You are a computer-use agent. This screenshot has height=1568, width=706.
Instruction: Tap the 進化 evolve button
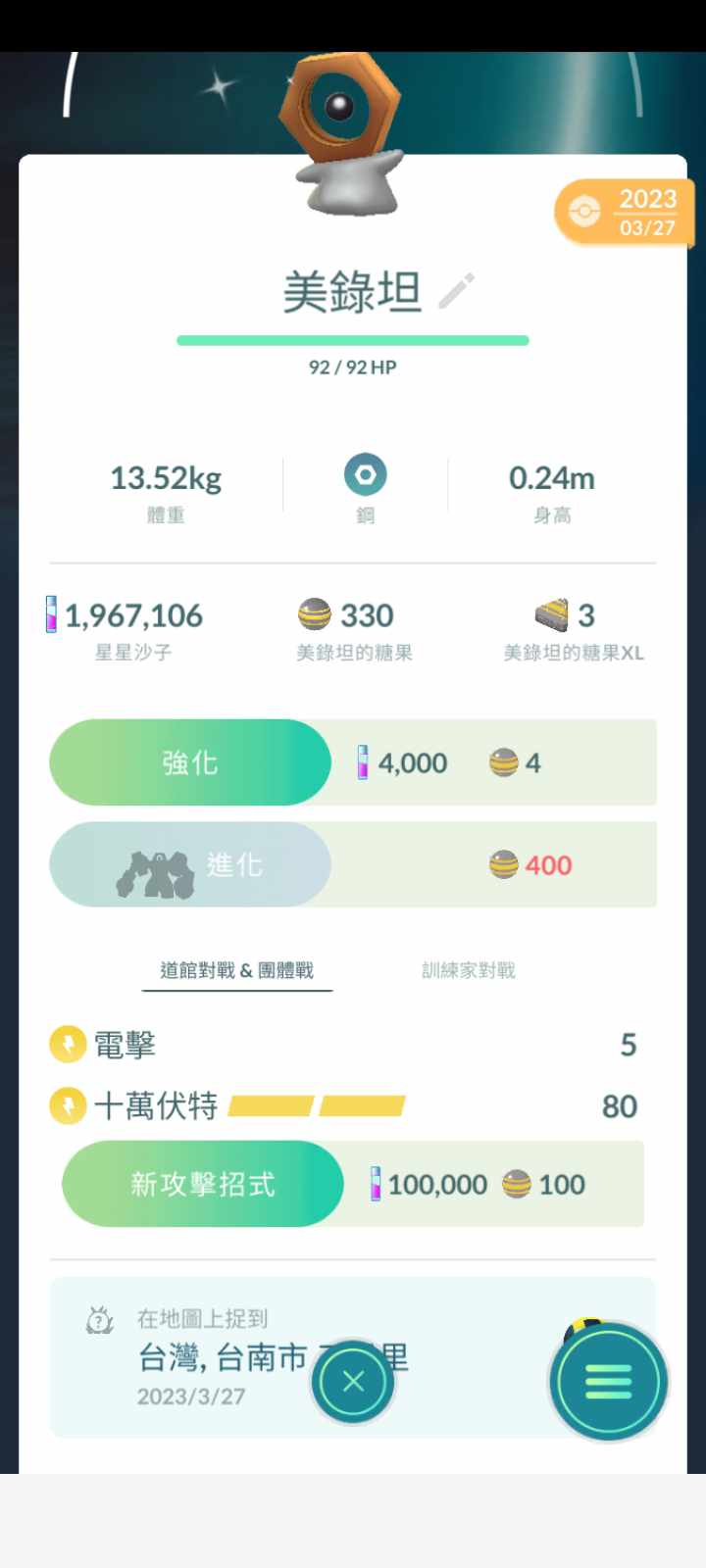point(190,864)
